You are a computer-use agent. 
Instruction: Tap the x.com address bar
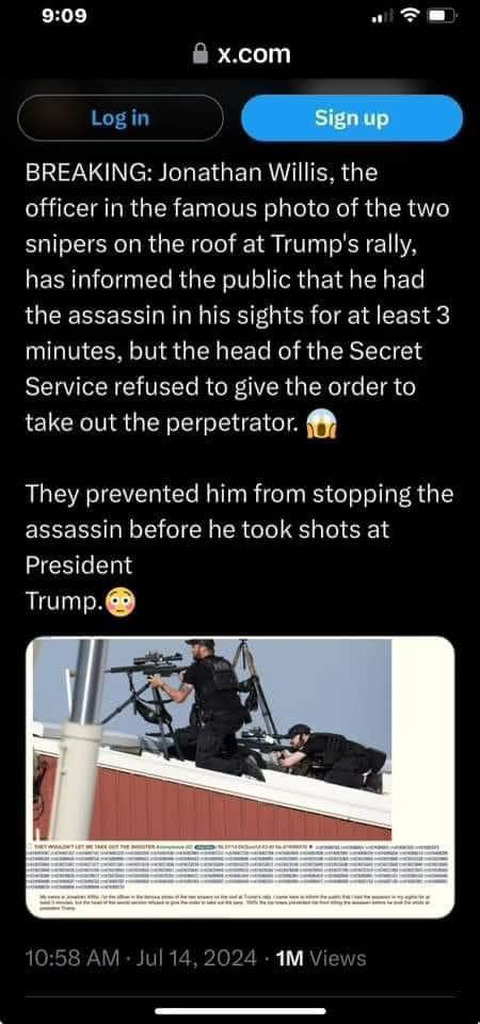click(x=241, y=55)
